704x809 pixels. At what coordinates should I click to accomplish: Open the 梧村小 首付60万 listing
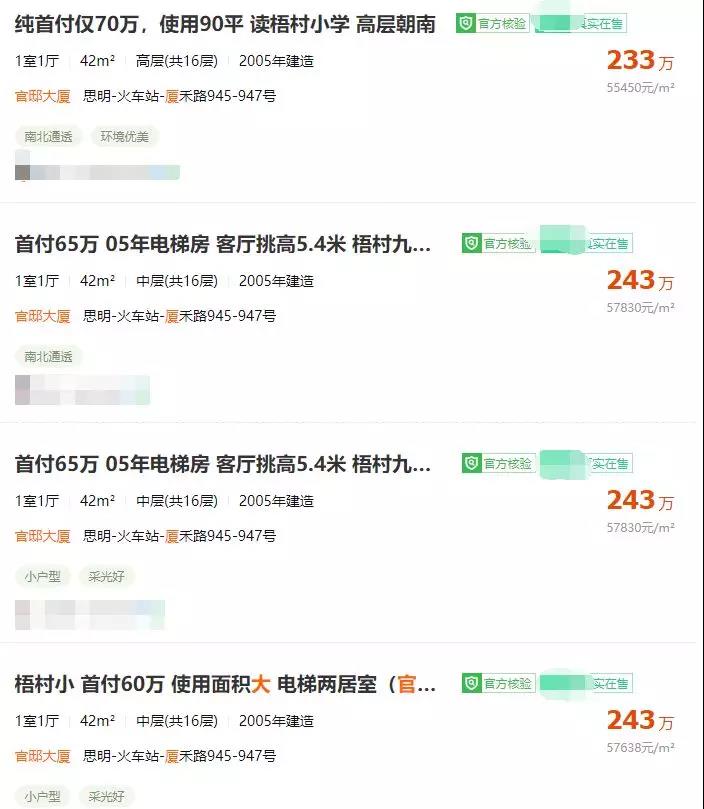click(x=225, y=684)
